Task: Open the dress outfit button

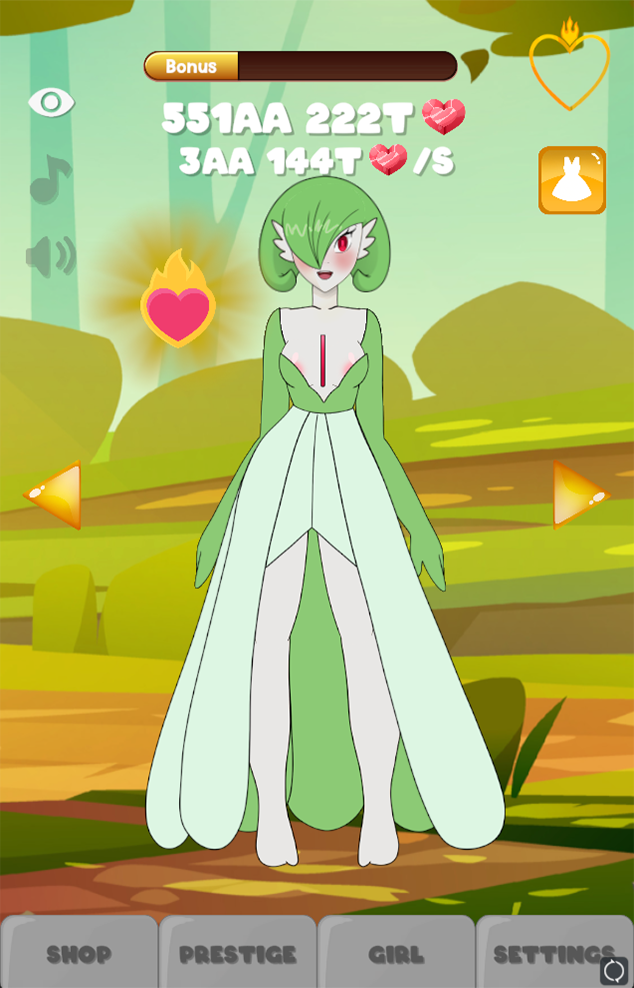Action: click(572, 180)
